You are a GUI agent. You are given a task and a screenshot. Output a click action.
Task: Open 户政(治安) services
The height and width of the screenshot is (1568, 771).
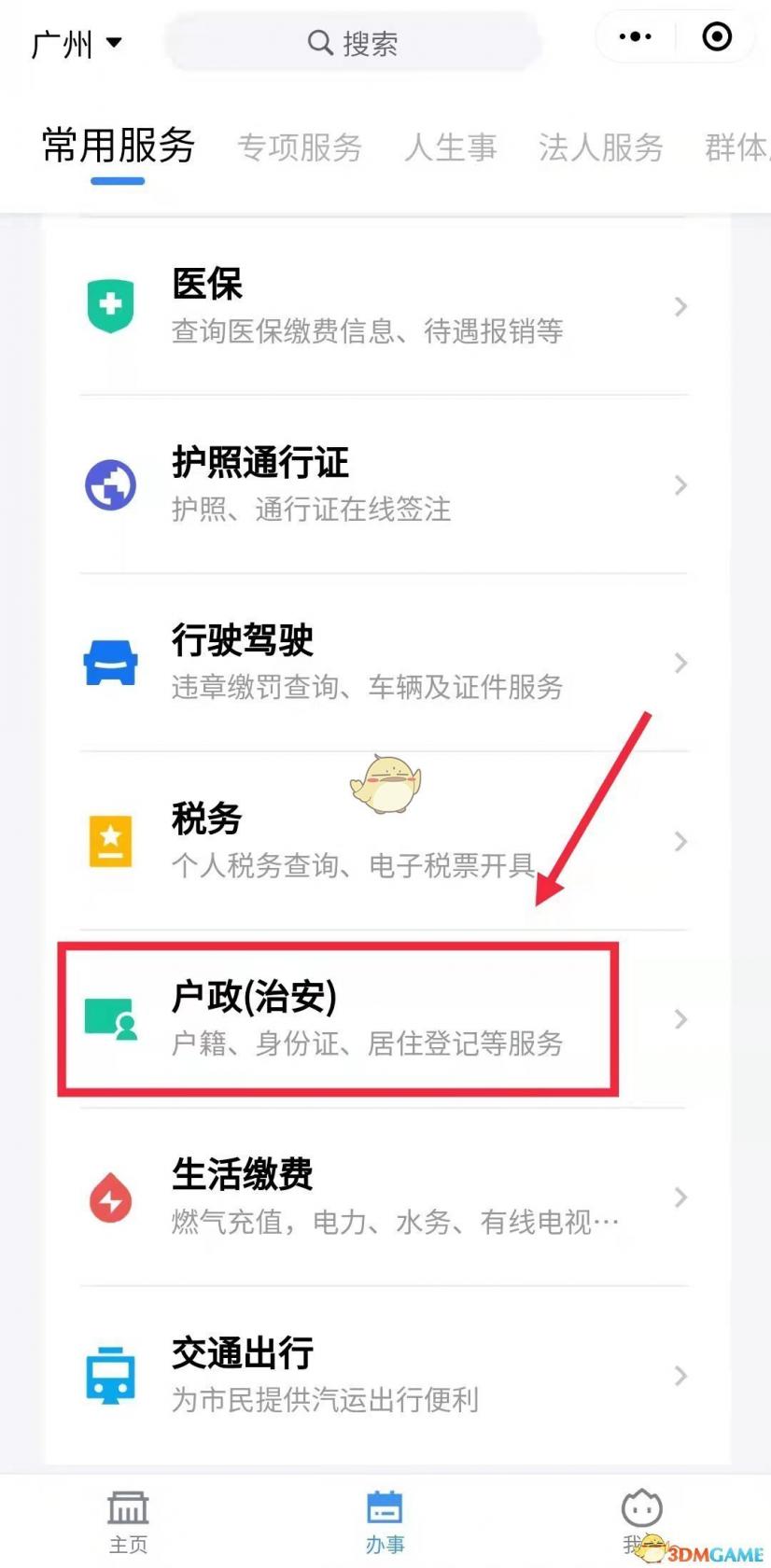[x=384, y=1019]
